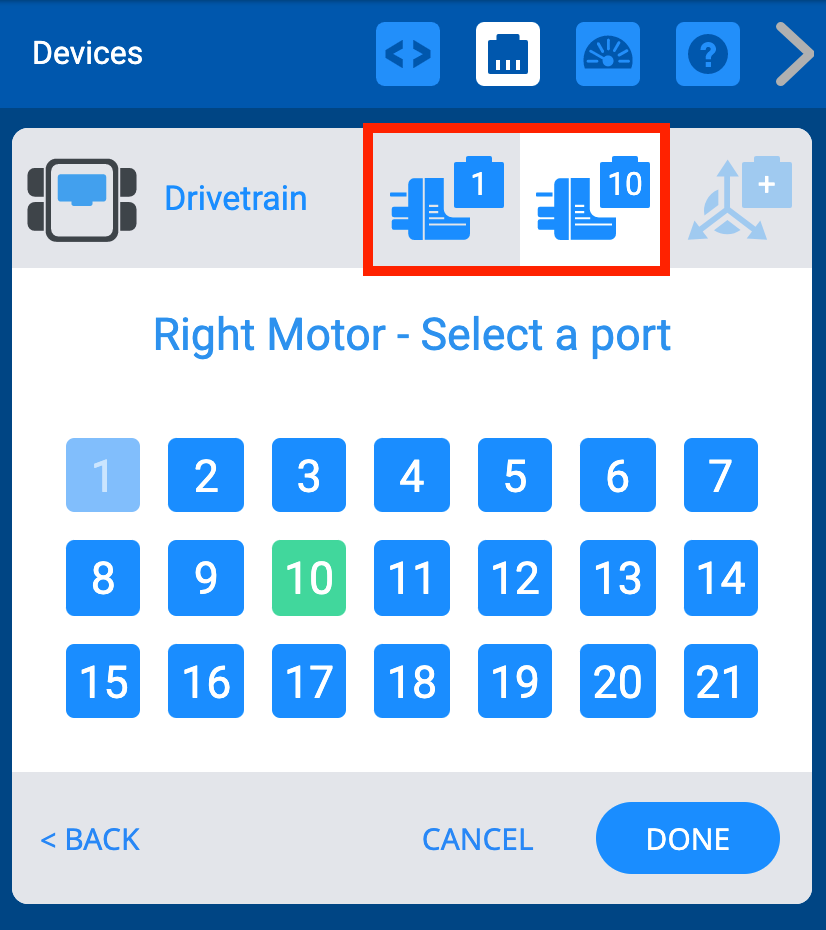Cancel the port selection
Image resolution: width=826 pixels, height=930 pixels.
(x=477, y=840)
